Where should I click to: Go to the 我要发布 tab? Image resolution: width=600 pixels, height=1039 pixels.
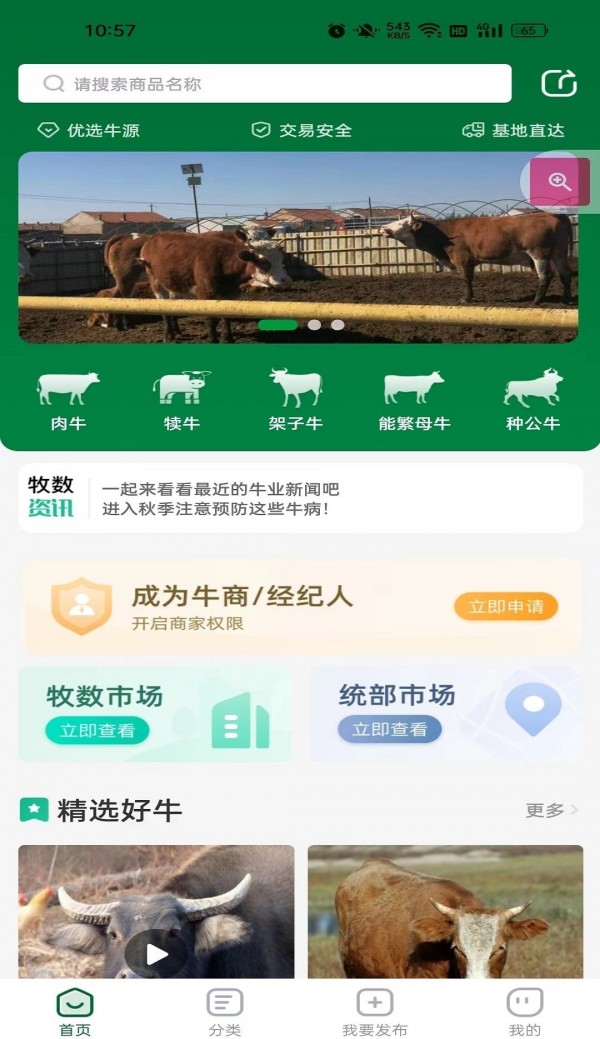(375, 1012)
